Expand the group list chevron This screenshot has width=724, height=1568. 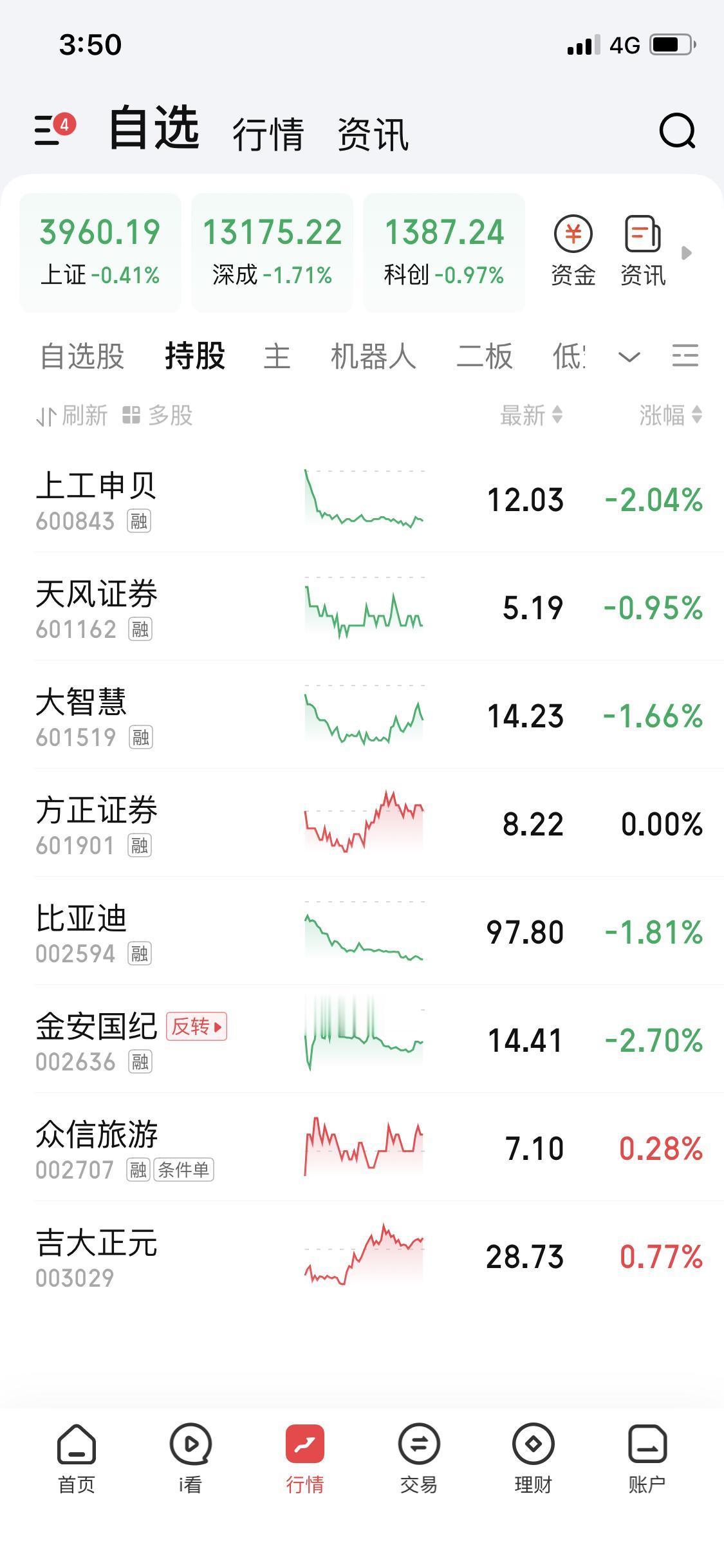(x=629, y=356)
